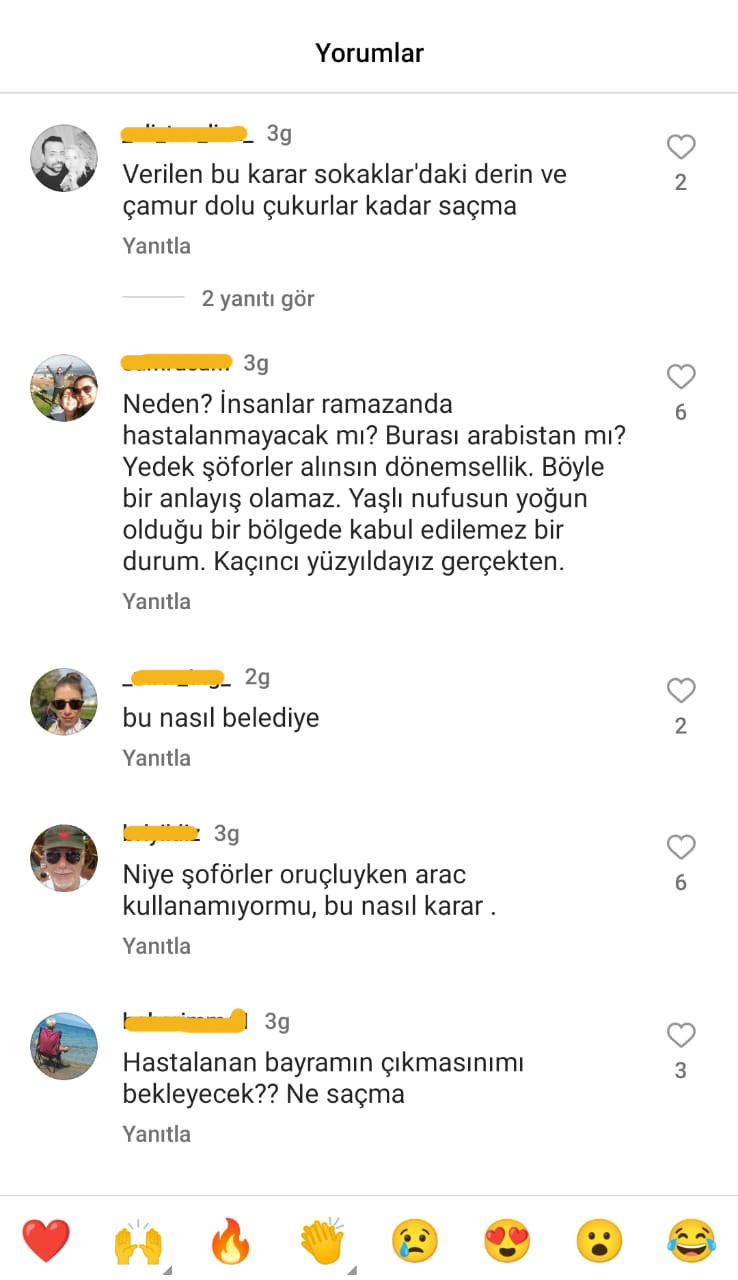This screenshot has width=738, height=1280.
Task: Send the crying face emoji
Action: [415, 1242]
